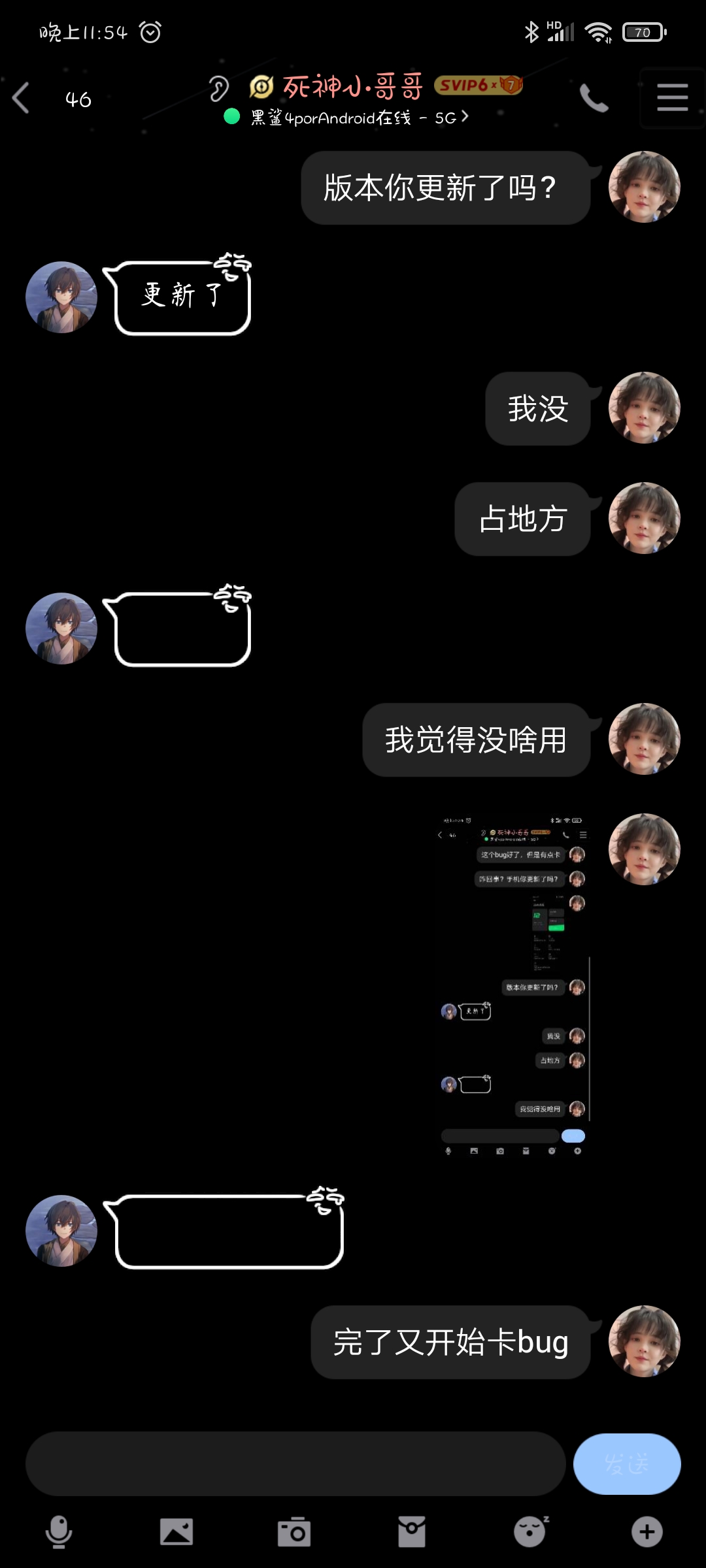Record a voice message with the microphone
Viewport: 706px width, 1568px height.
[59, 1532]
